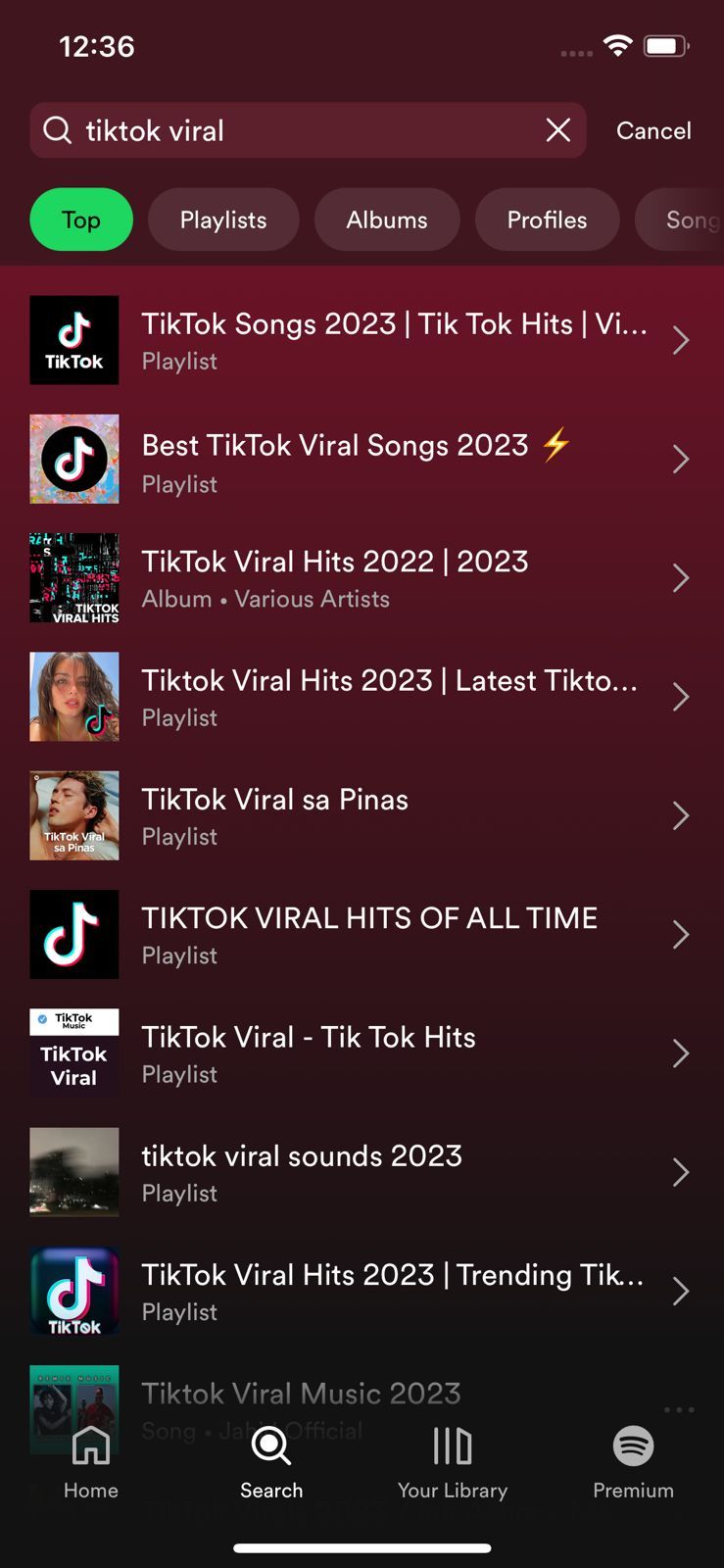The width and height of the screenshot is (724, 1568).
Task: Tap the Cancel button beside the search bar
Action: click(x=652, y=129)
